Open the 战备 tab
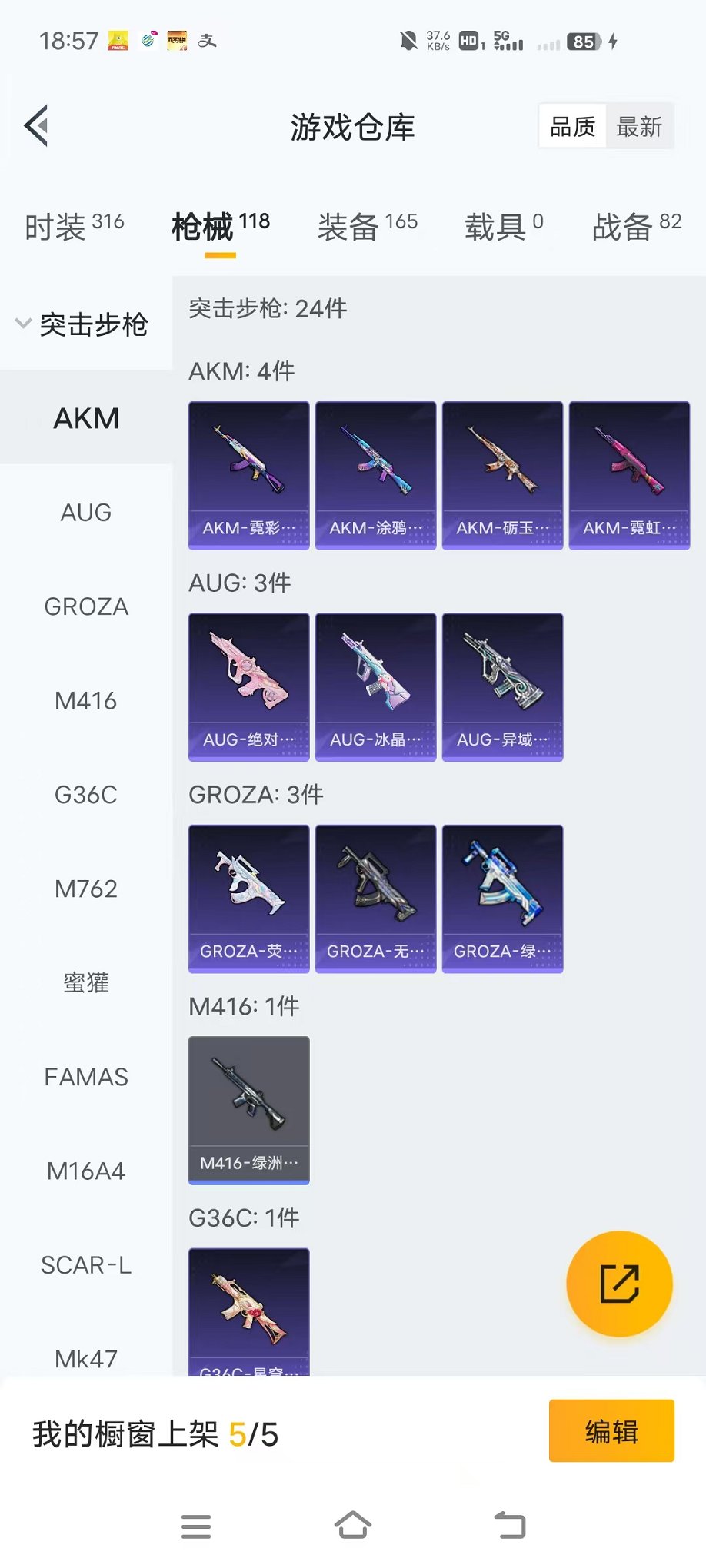The image size is (706, 1568). click(636, 226)
